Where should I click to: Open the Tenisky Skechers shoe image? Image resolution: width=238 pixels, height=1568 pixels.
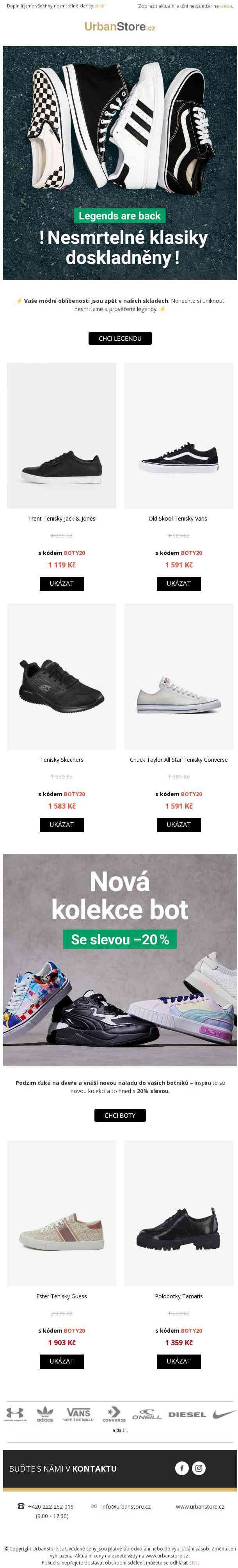coord(62,676)
